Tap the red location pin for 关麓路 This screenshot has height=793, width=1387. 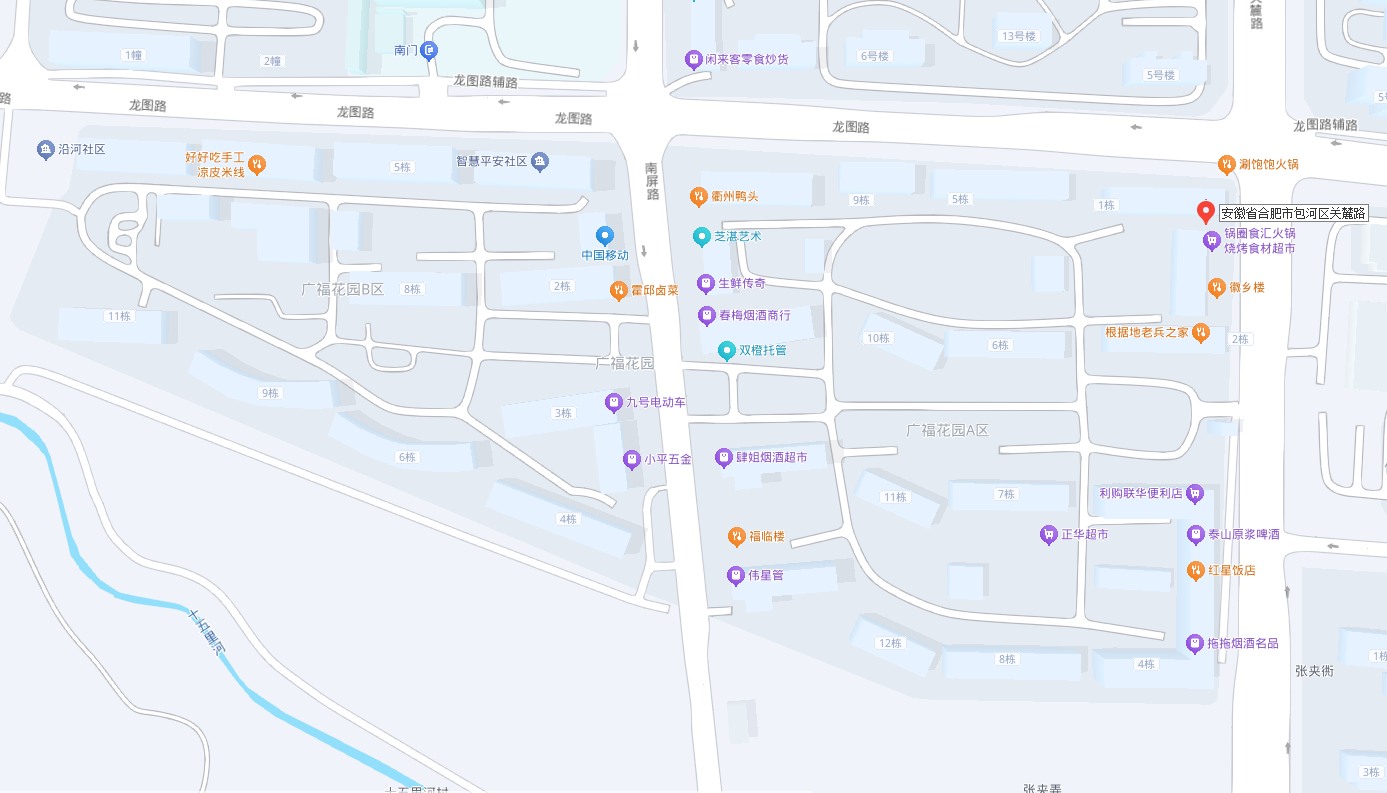(x=1206, y=211)
